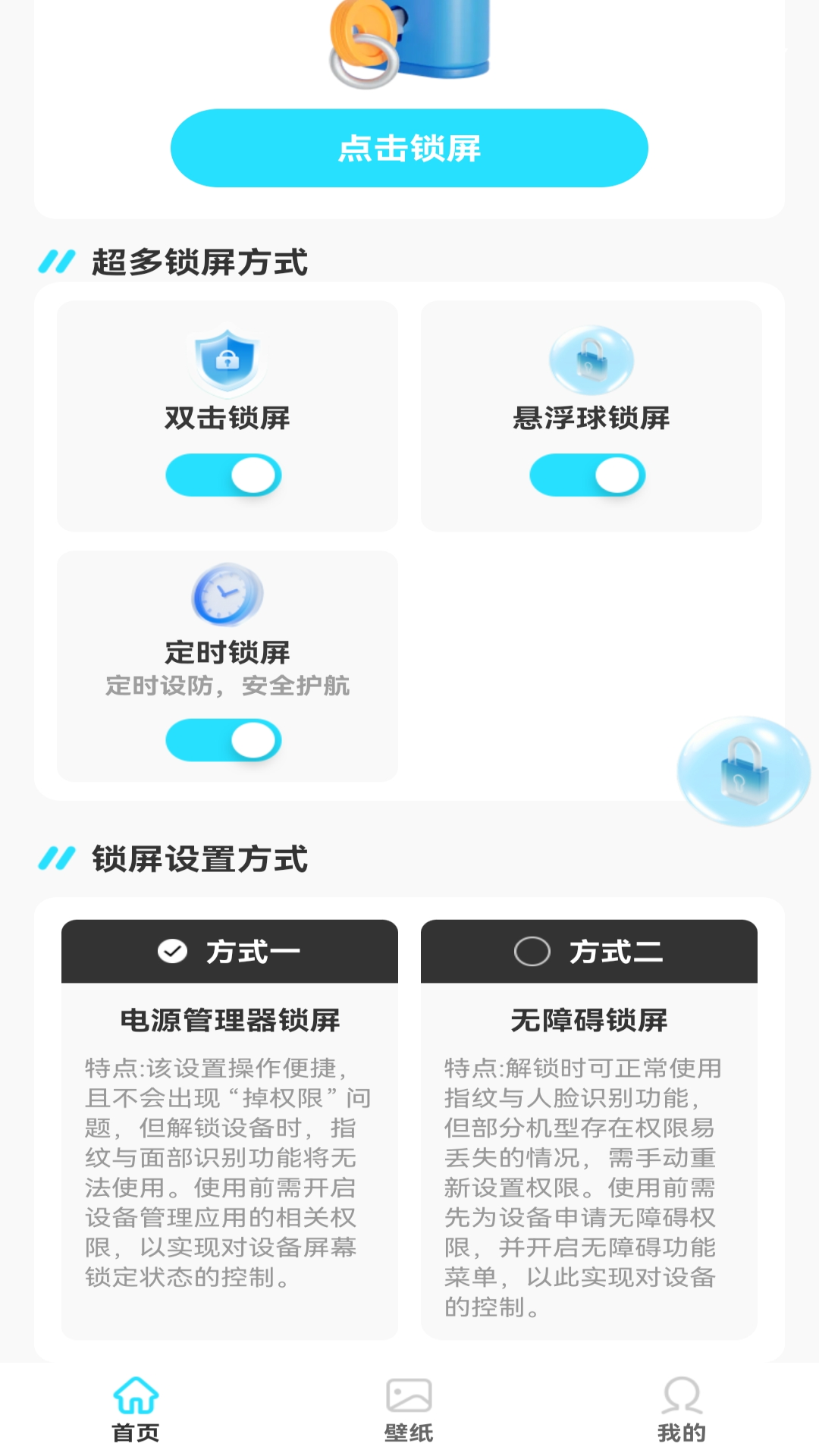The width and height of the screenshot is (819, 1456).
Task: Click the bubble lock icon for 悬浮球锁屏
Action: pos(591,362)
